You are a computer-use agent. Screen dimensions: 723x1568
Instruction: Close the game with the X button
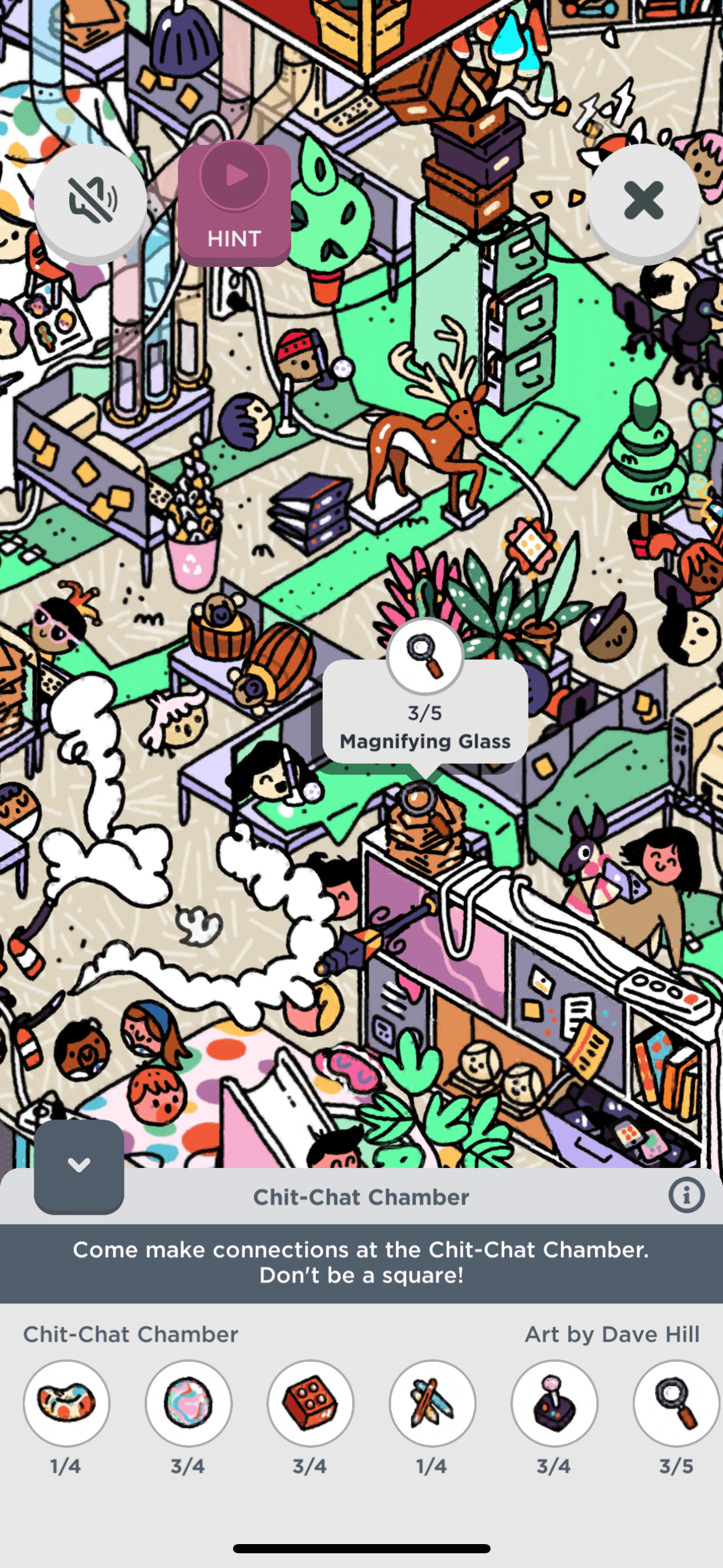643,200
